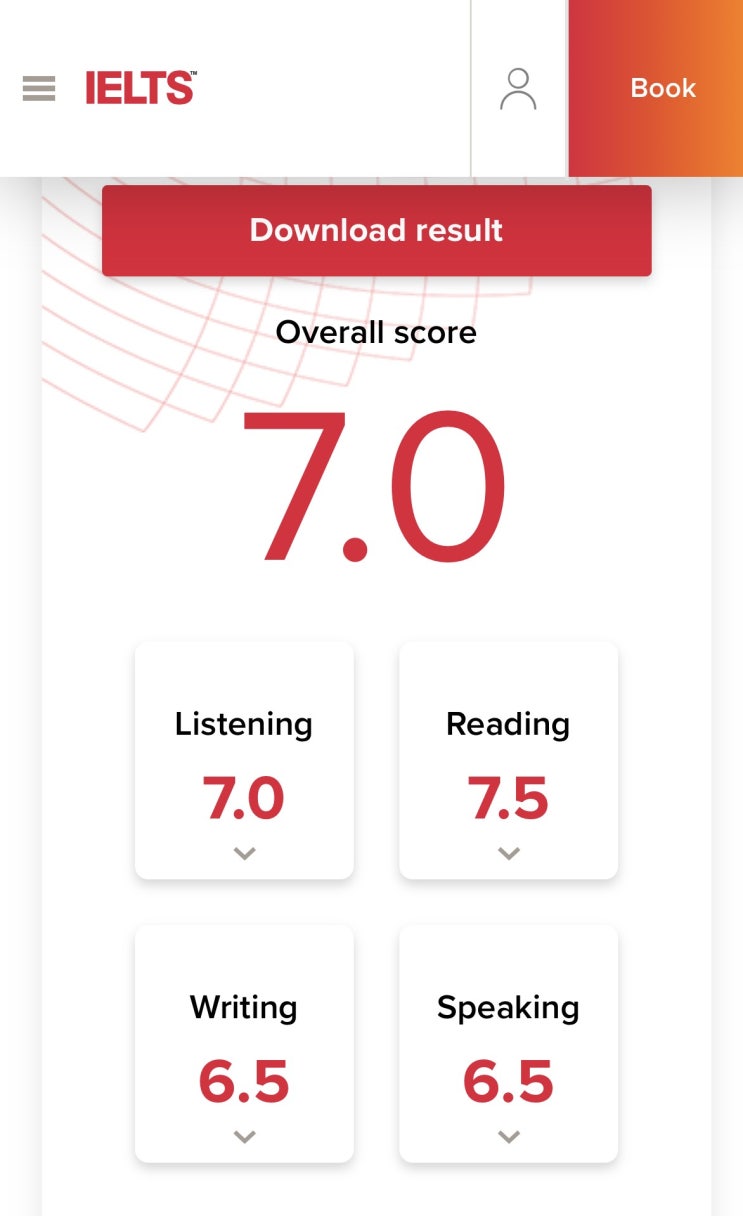
Task: Show details for the Writing score
Action: [x=244, y=1136]
